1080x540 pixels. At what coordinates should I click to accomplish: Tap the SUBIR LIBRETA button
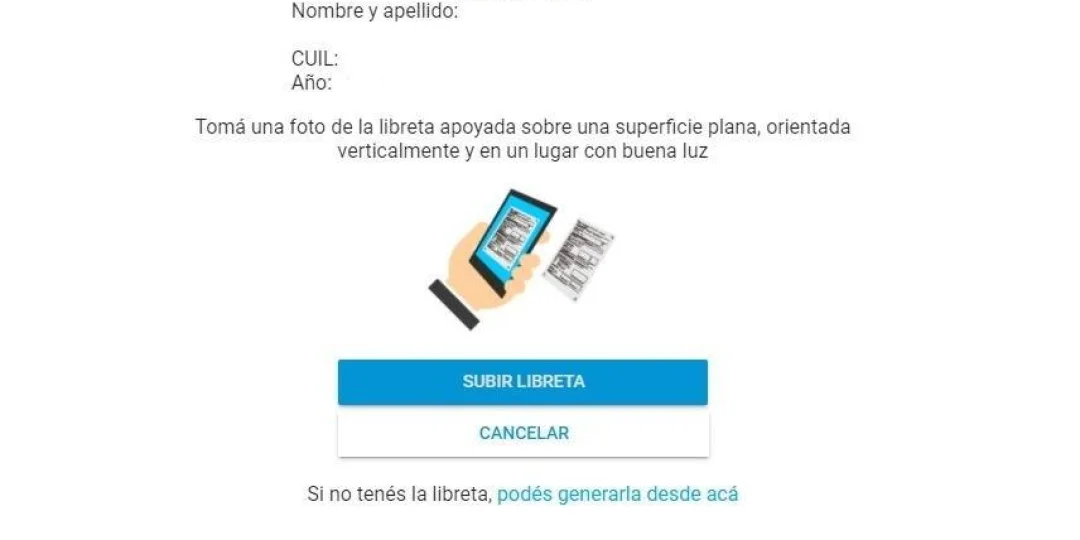pos(523,382)
